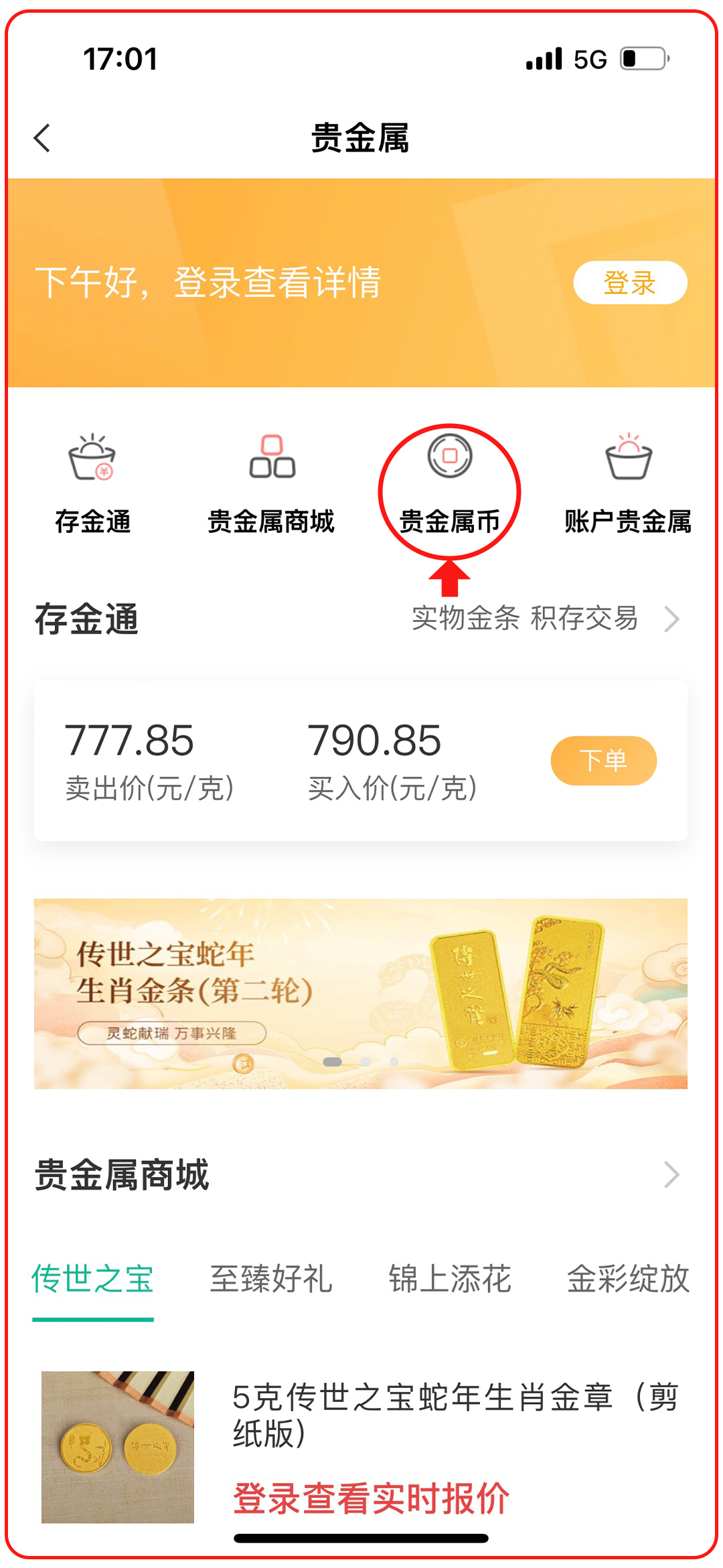Open the 传世之宝蛇年生肖金条 banner
This screenshot has height=1568, width=723.
click(x=360, y=994)
